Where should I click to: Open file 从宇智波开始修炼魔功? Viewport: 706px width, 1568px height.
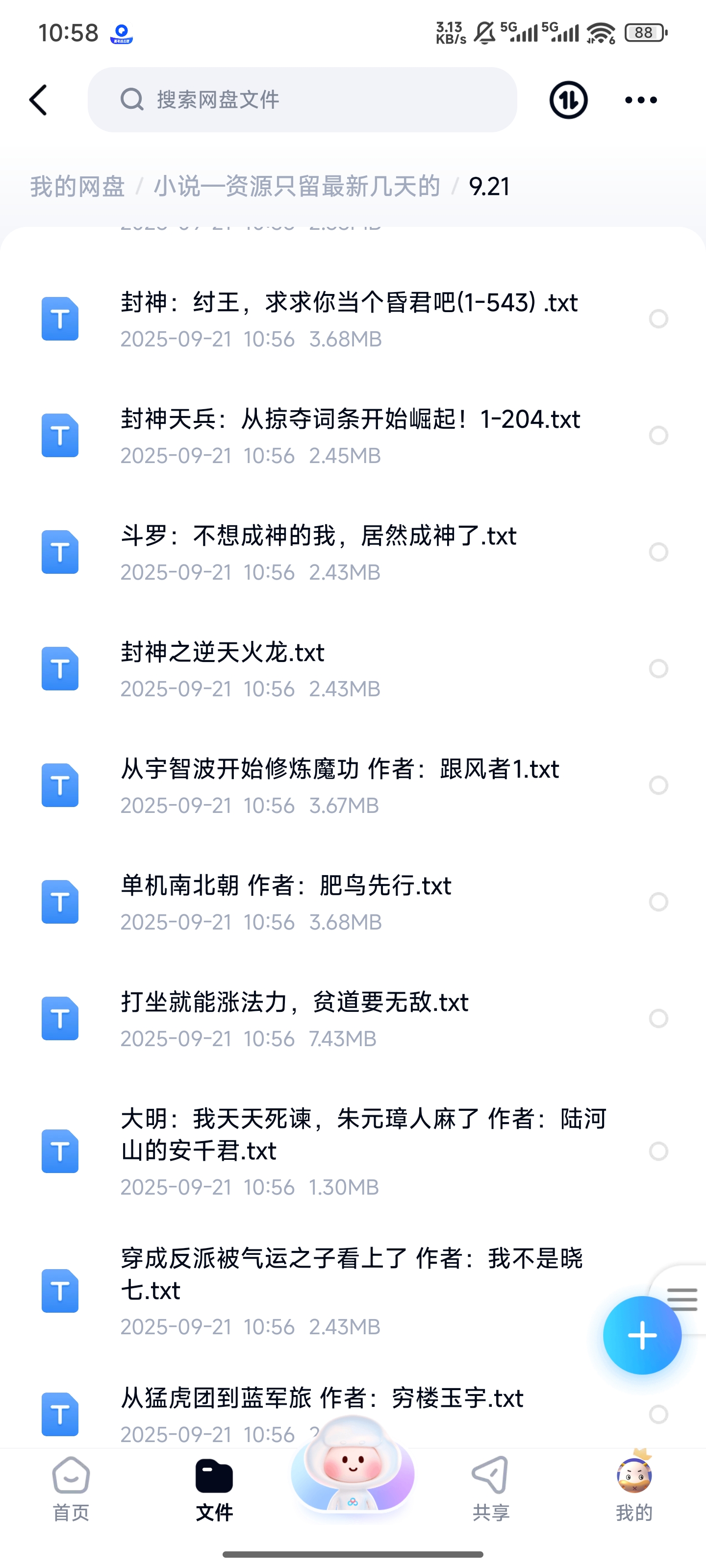339,785
